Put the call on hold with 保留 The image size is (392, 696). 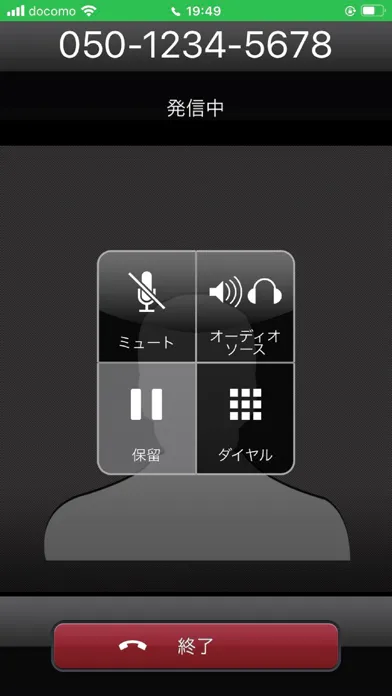147,419
